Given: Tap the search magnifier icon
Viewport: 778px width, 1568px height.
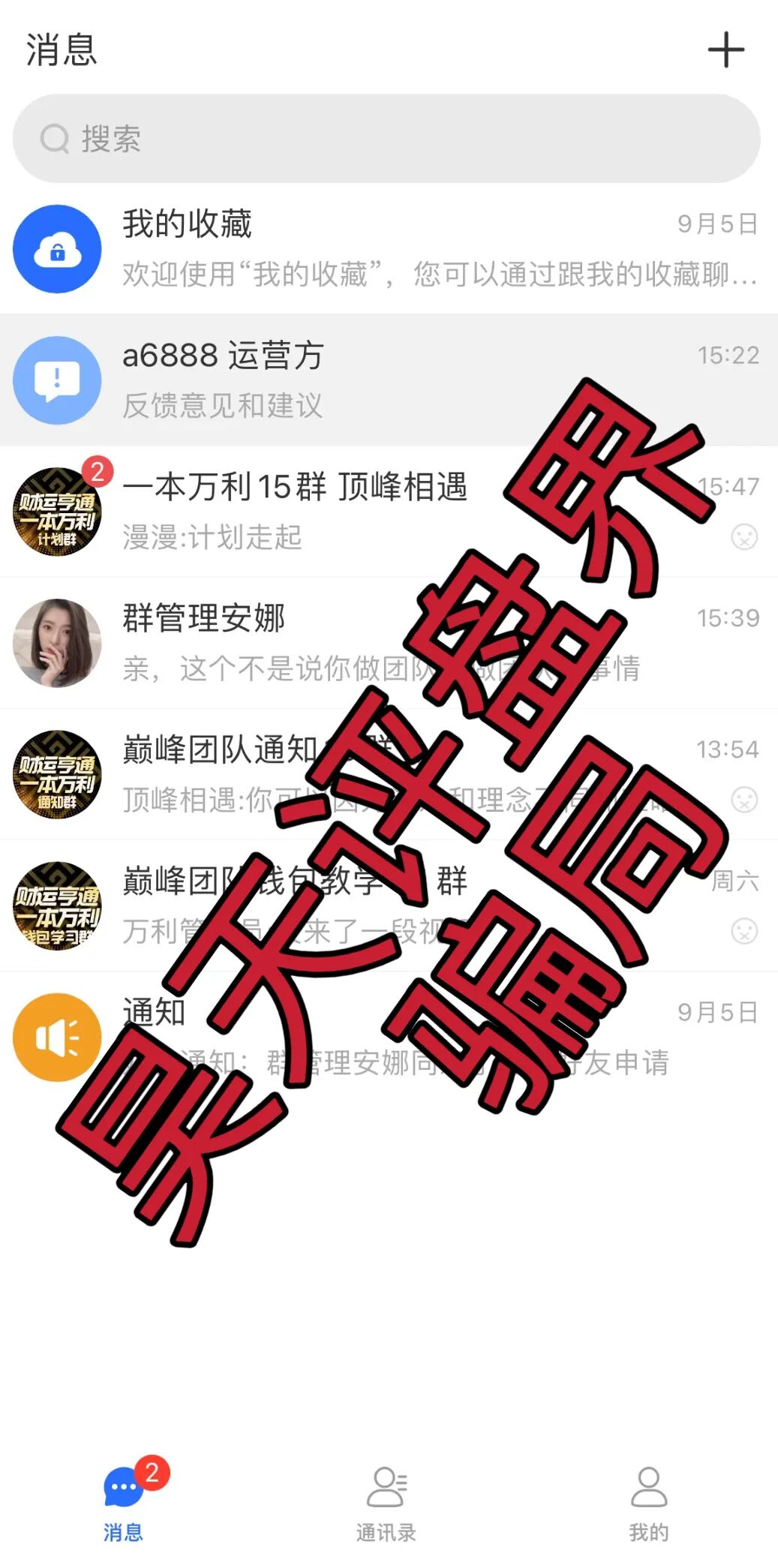Looking at the screenshot, I should point(54,139).
